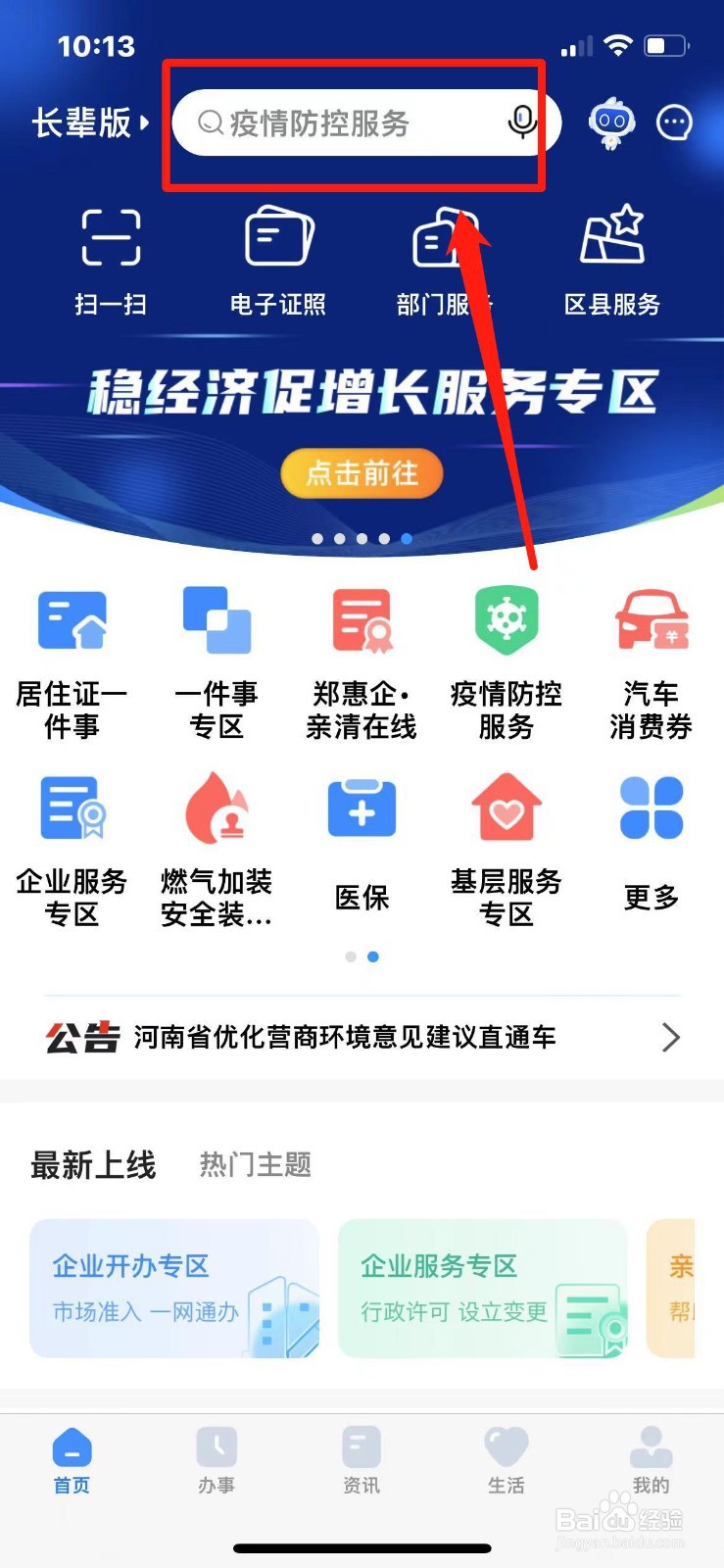Open the announcement via right chevron arrow
724x1568 pixels.
(x=670, y=1037)
